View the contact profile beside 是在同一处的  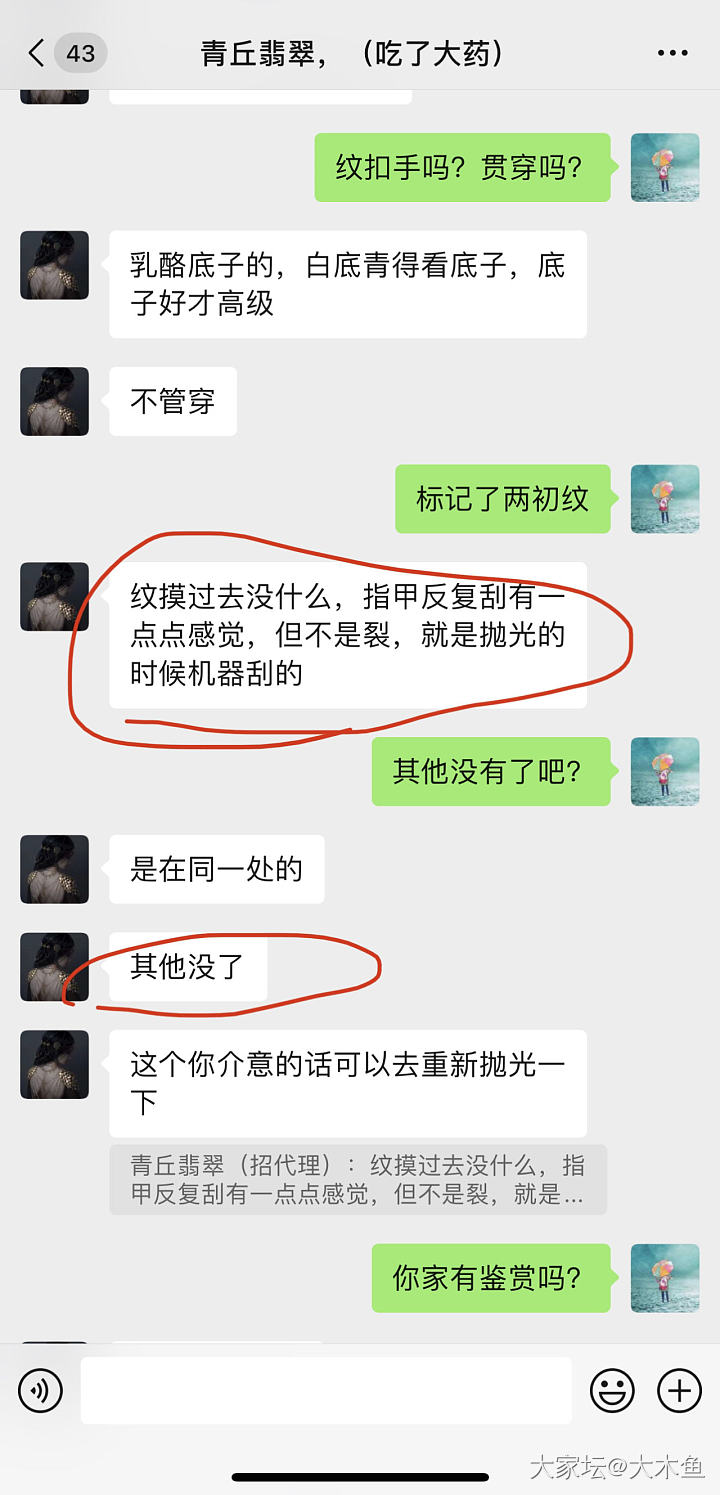point(55,869)
